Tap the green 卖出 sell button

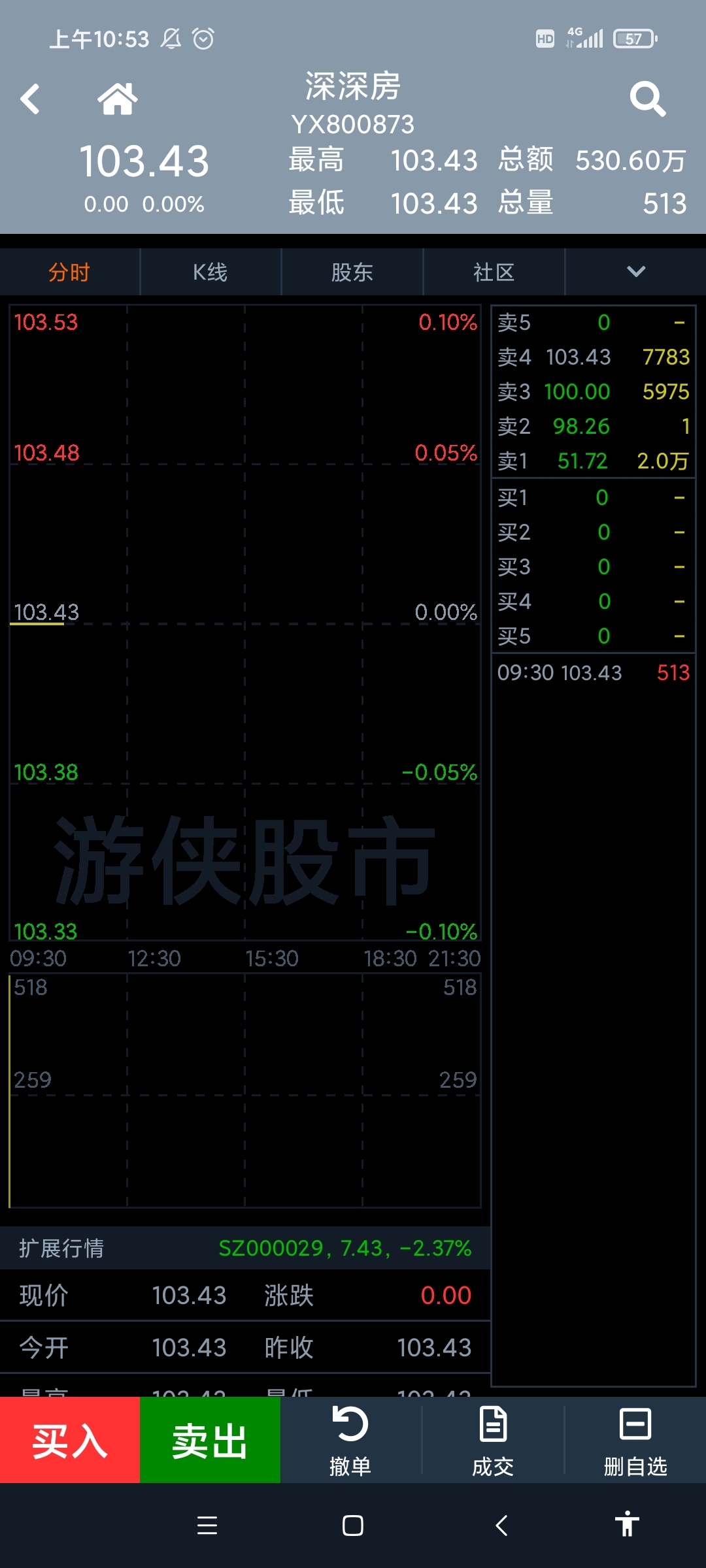click(210, 1440)
